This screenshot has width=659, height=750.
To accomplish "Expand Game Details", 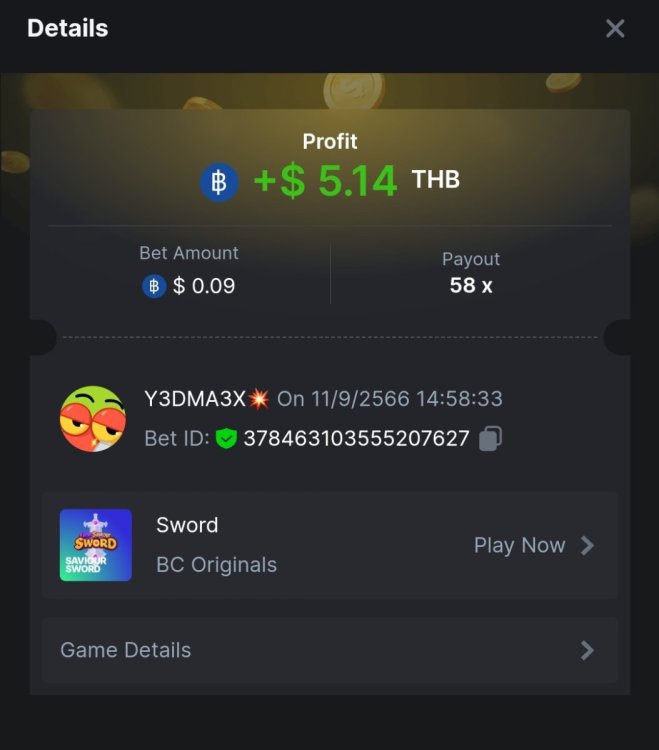I will 329,650.
